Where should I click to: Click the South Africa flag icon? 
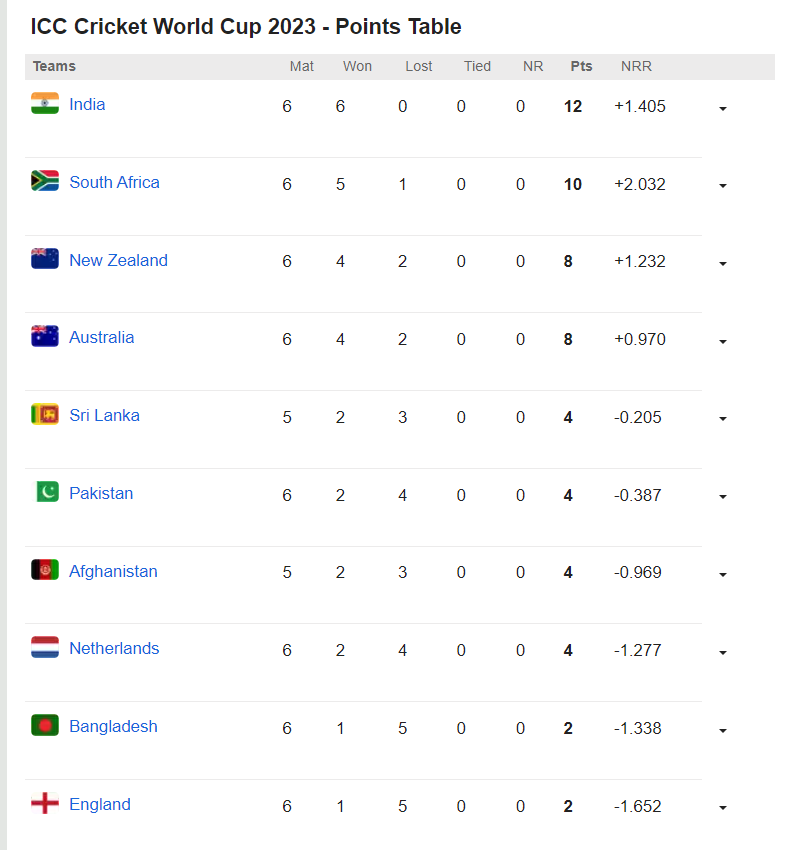44,181
